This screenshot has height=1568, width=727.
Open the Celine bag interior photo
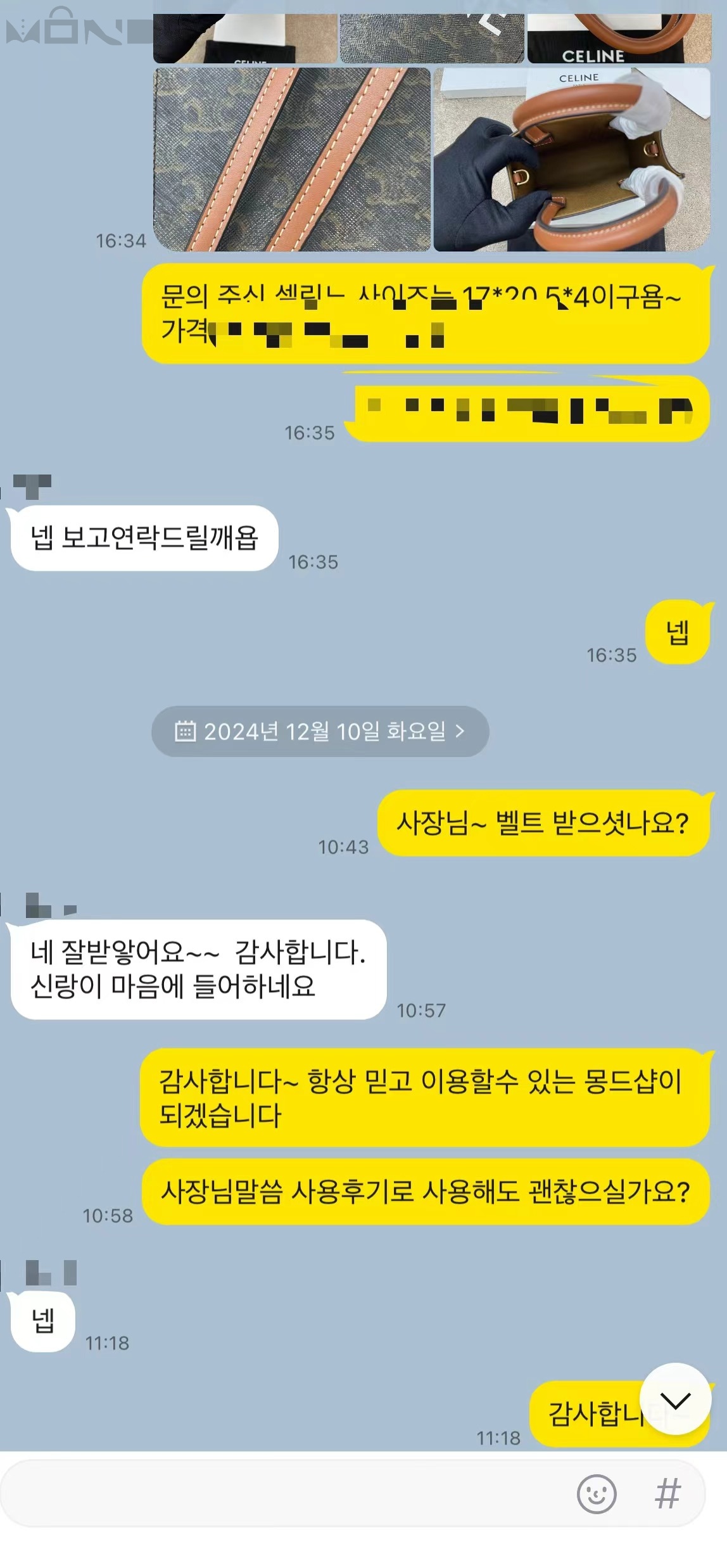coord(571,160)
